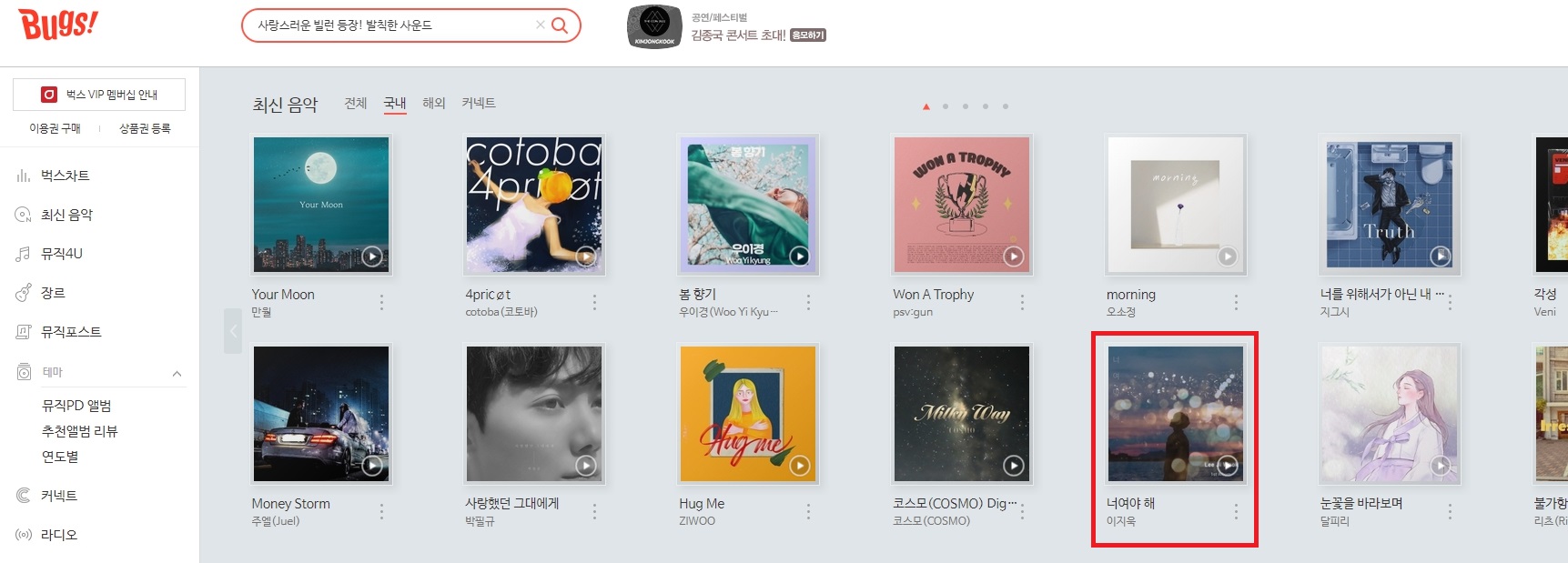The height and width of the screenshot is (563, 1568).
Task: Switch to 전체 tab
Action: 355,103
